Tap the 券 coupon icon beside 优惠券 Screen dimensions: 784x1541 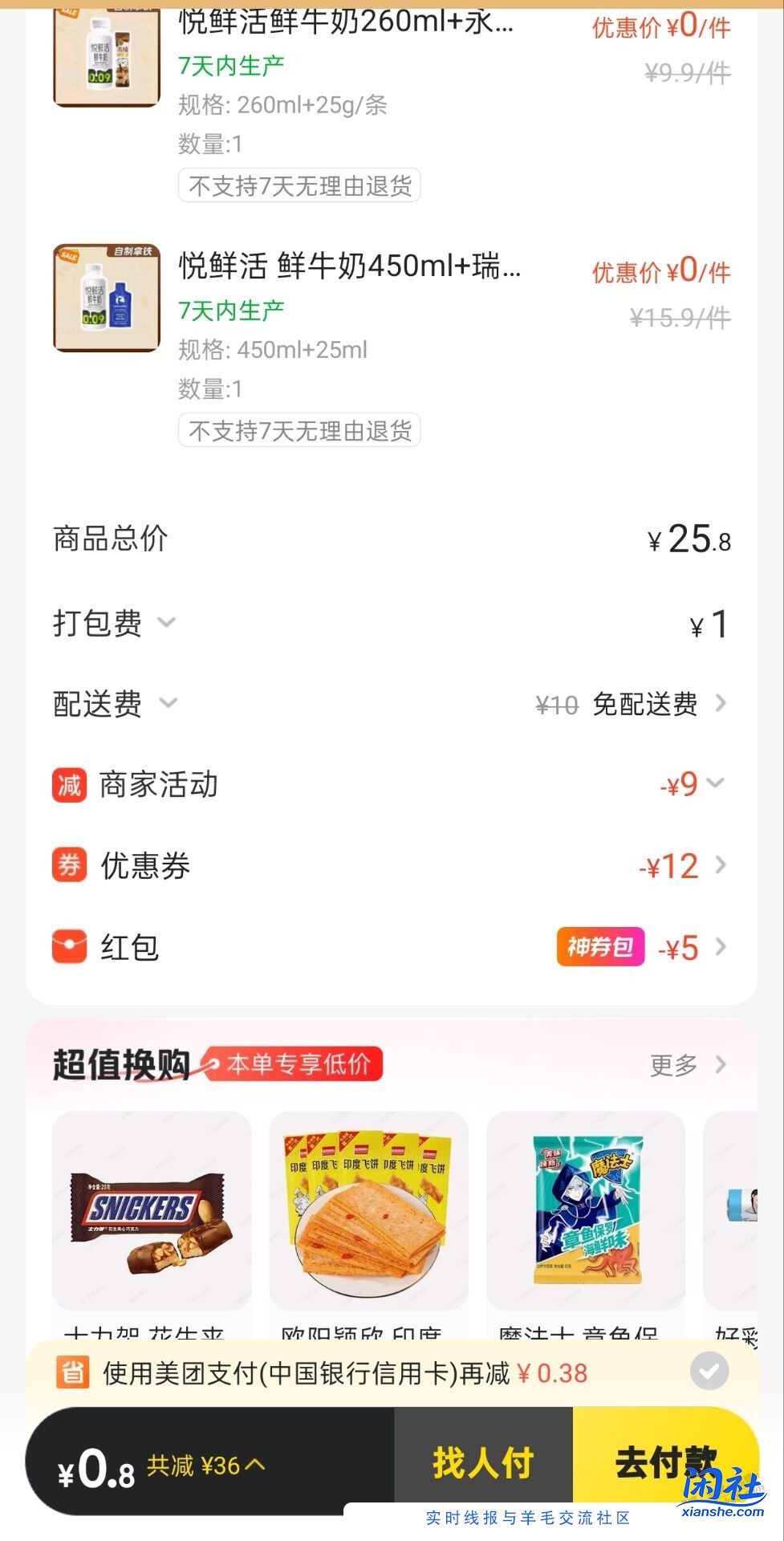tap(68, 866)
